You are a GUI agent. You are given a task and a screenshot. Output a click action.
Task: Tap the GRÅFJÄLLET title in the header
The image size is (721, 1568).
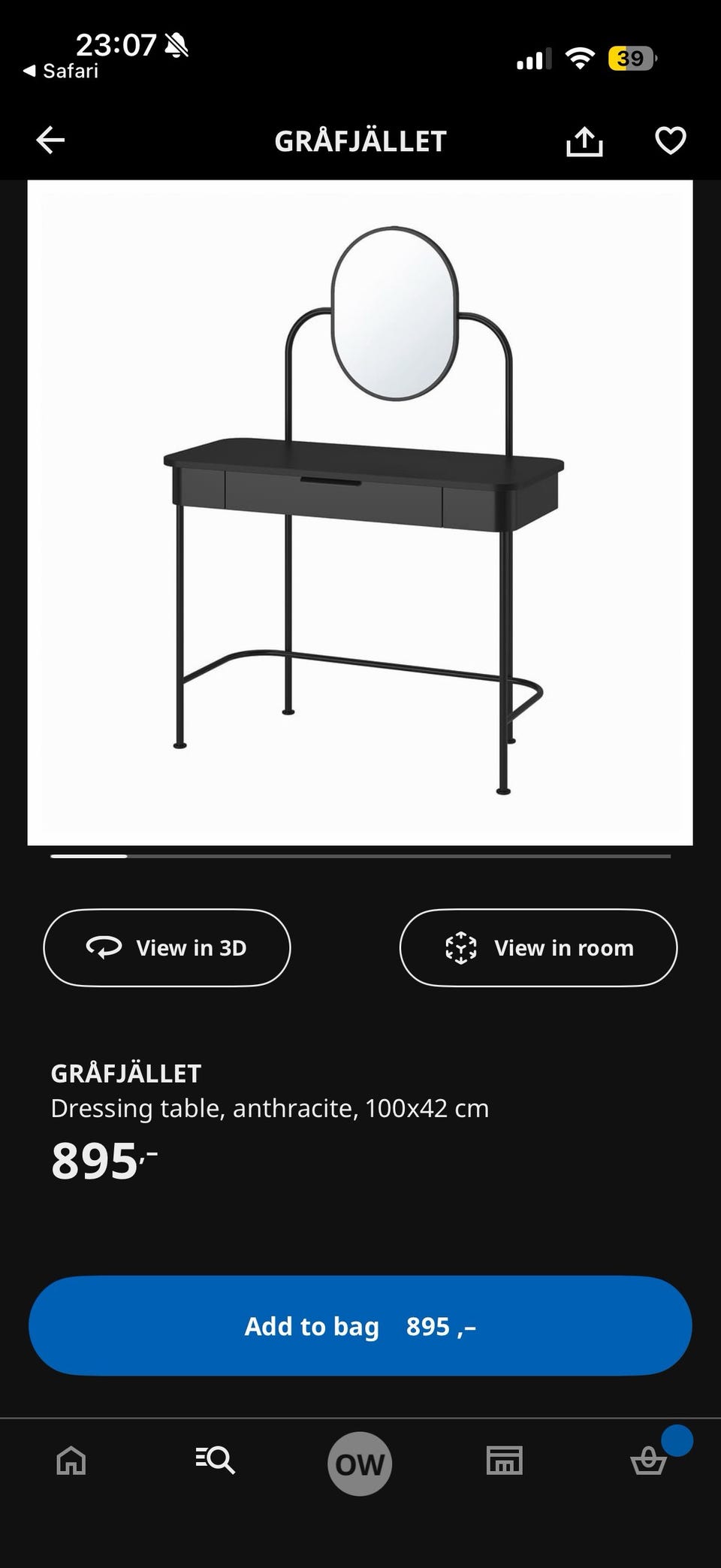pyautogui.click(x=360, y=140)
